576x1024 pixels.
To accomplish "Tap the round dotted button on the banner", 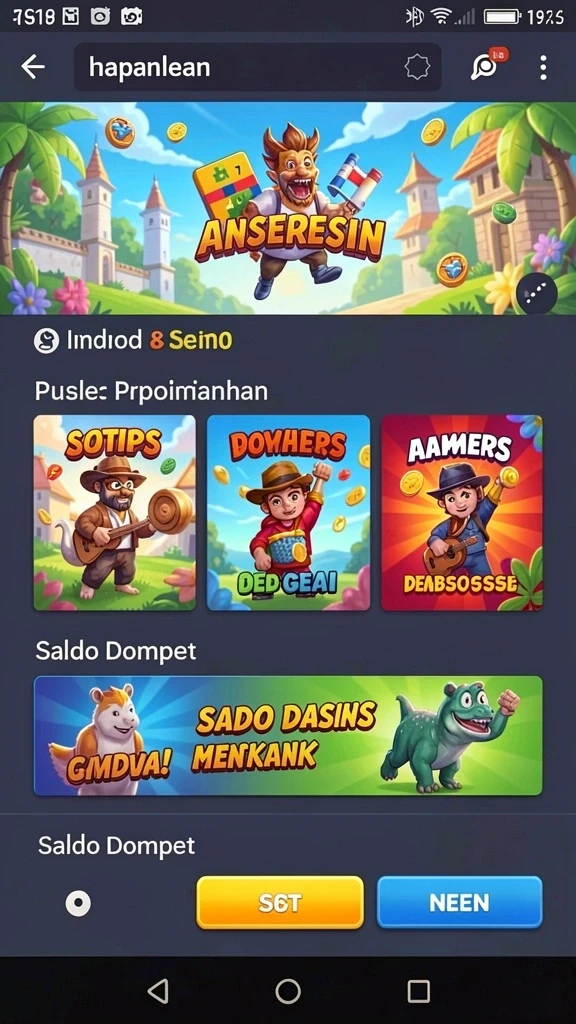I will pyautogui.click(x=536, y=293).
